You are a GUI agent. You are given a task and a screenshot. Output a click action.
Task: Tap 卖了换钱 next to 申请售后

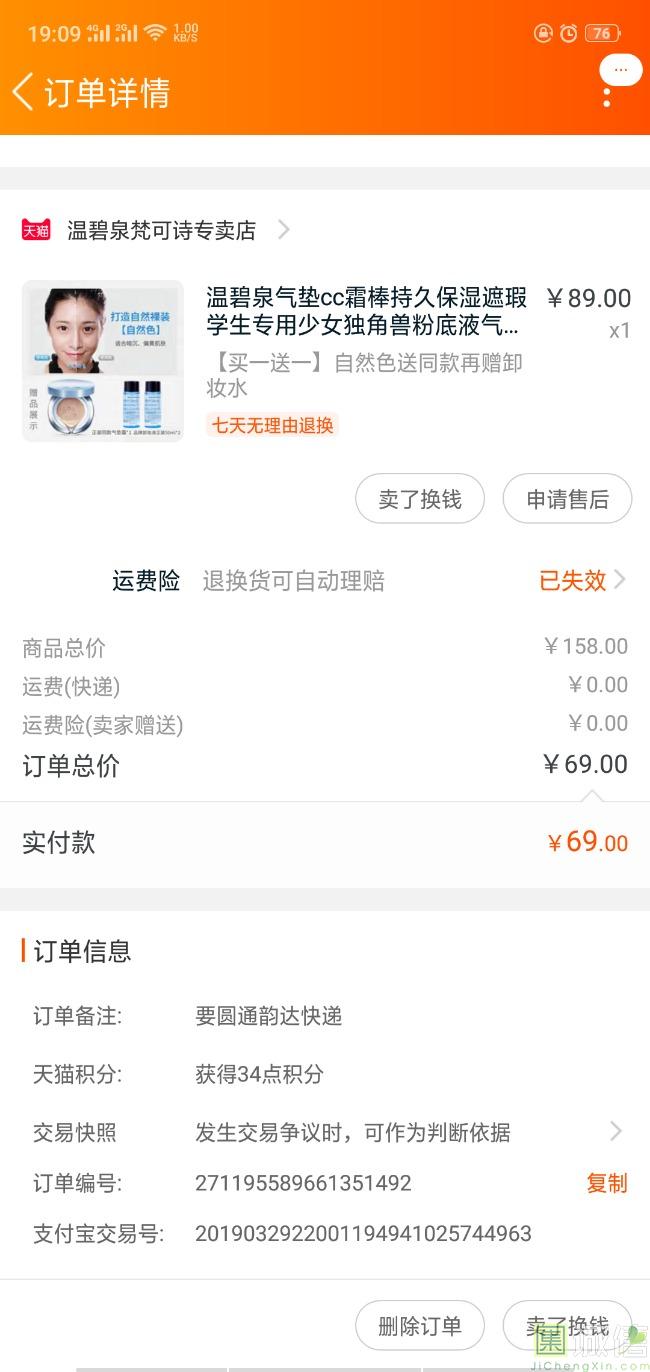[420, 499]
